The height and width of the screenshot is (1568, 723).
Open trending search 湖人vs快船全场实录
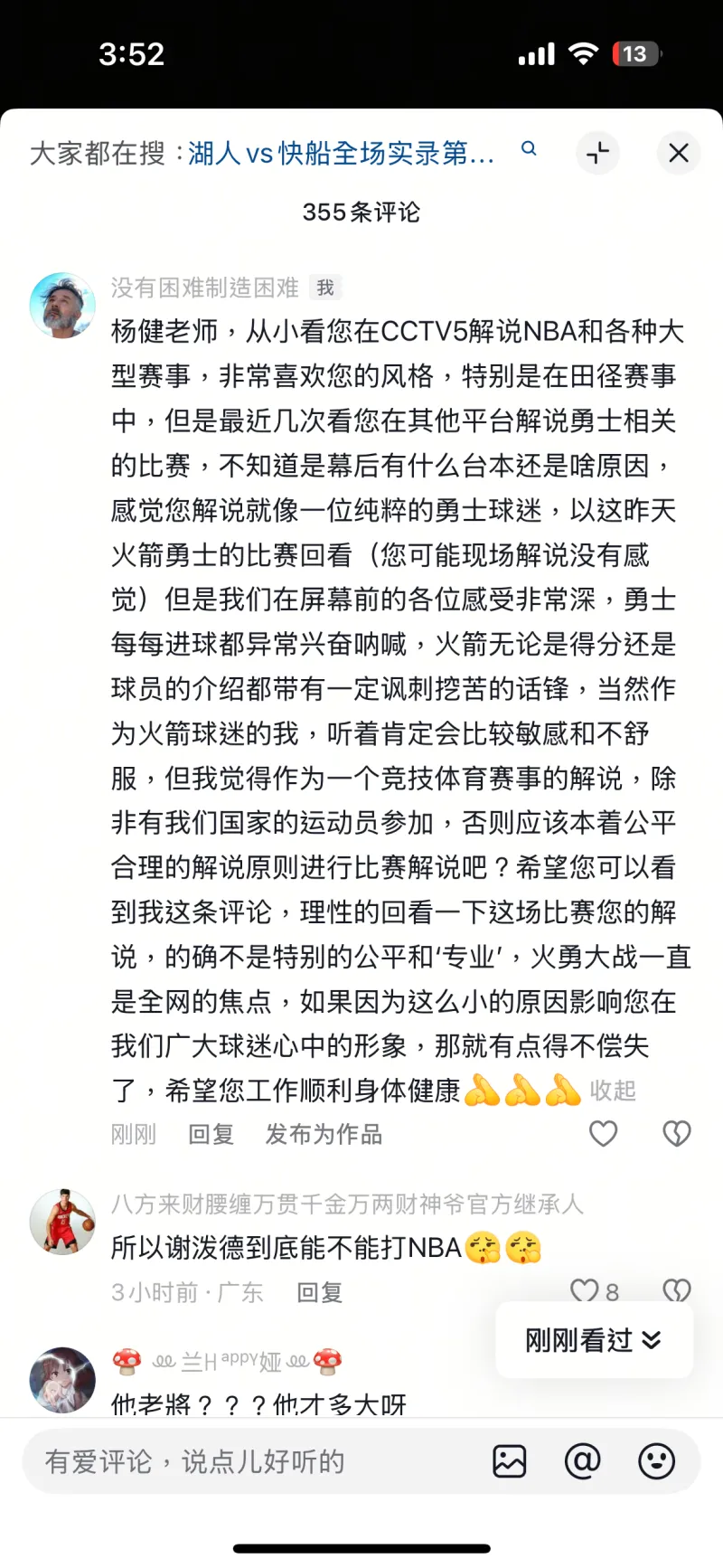[342, 154]
